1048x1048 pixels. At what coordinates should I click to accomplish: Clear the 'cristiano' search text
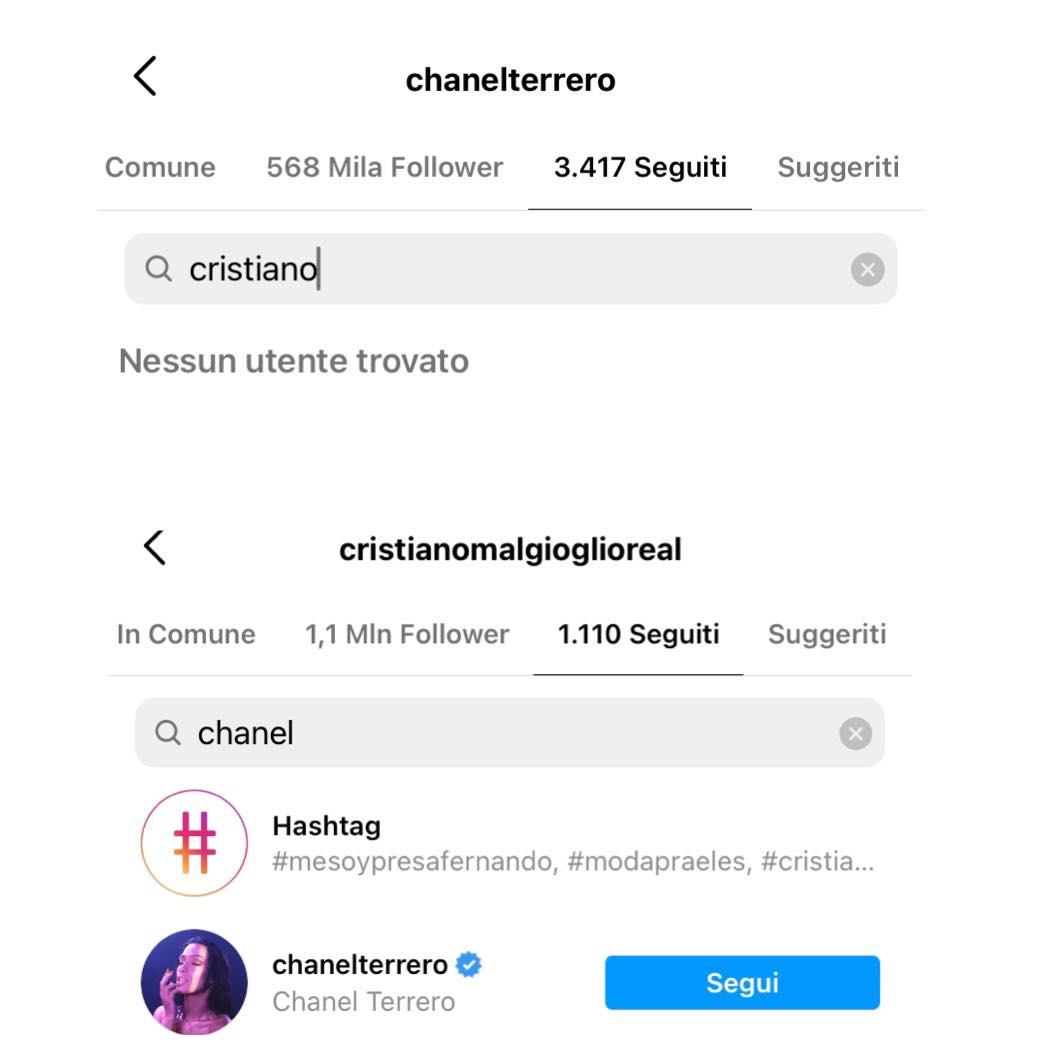867,269
